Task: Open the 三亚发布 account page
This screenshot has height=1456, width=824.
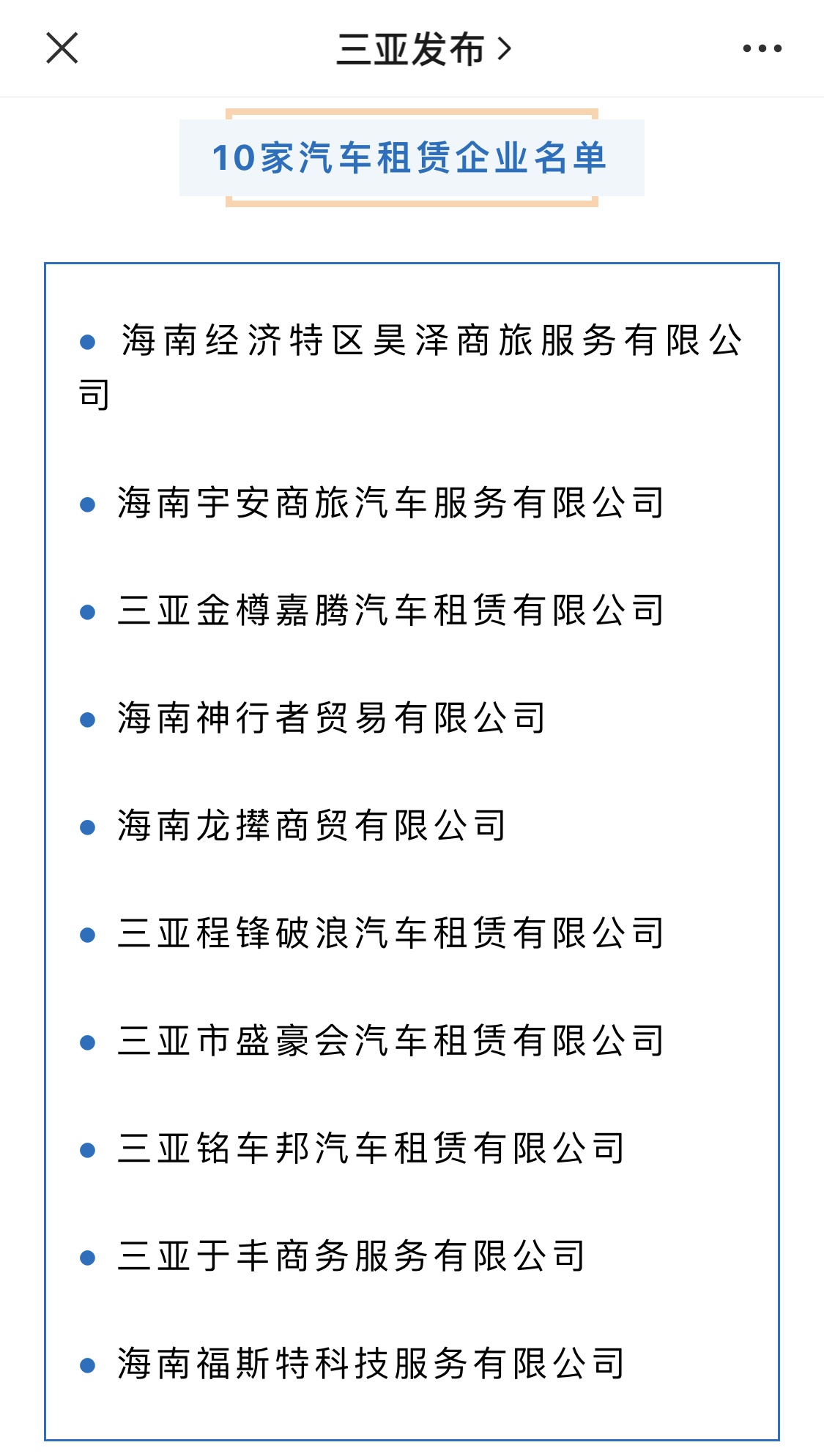Action: [x=423, y=49]
